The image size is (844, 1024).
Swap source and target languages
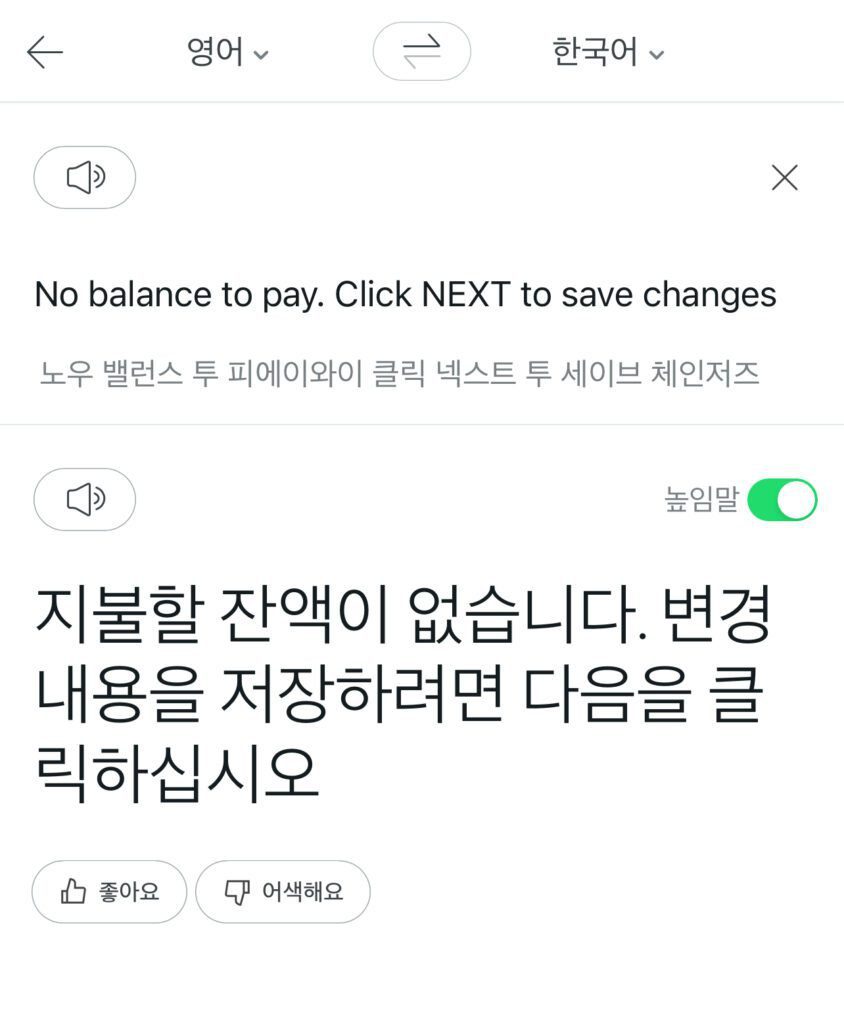point(421,52)
